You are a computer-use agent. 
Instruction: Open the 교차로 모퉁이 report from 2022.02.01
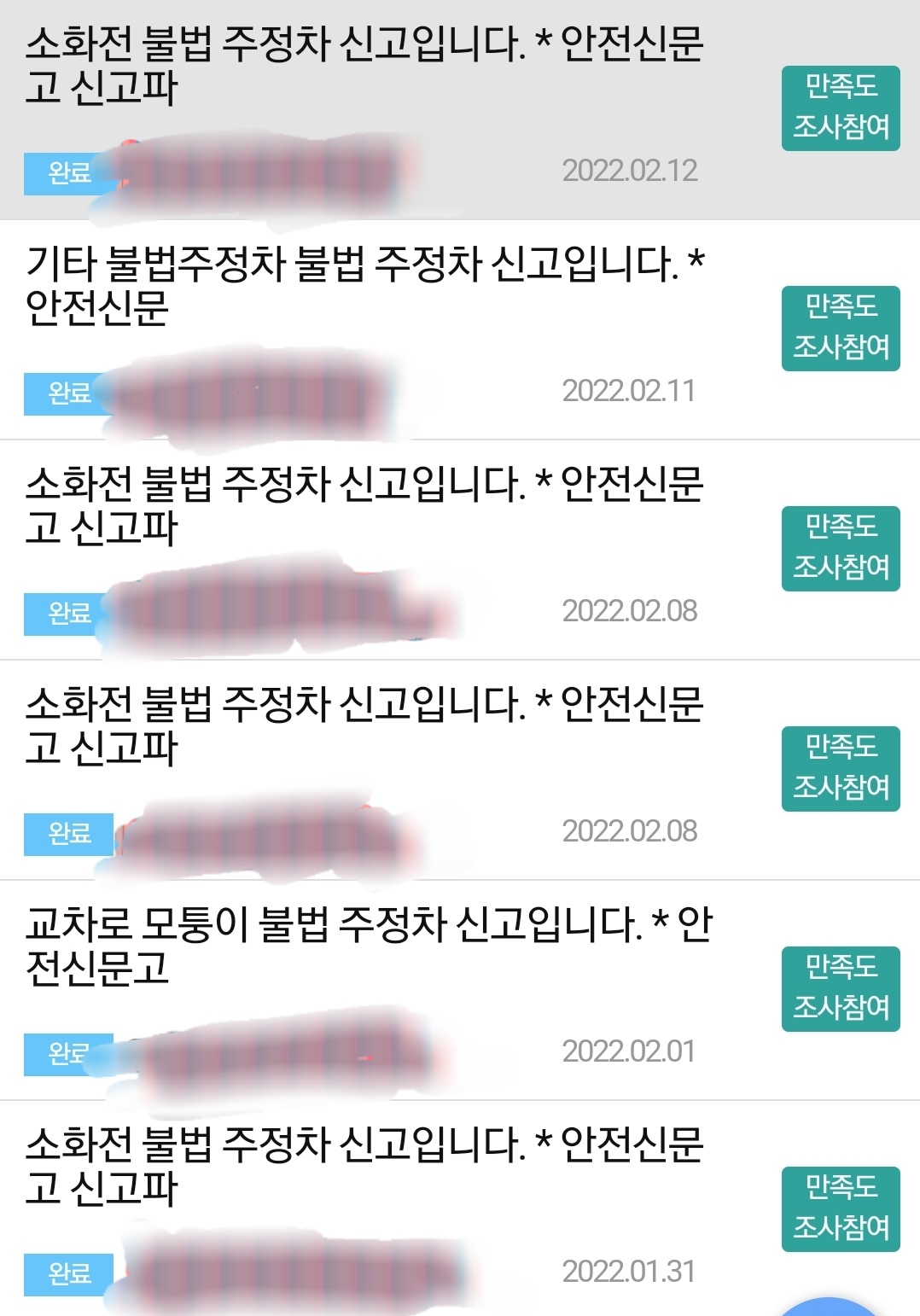click(367, 946)
